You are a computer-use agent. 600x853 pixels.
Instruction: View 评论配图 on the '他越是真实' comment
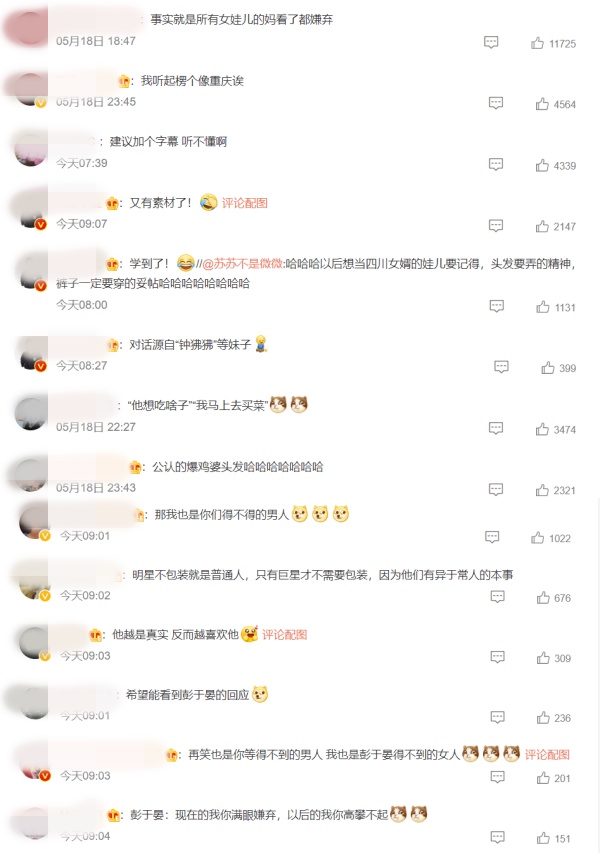[x=284, y=635]
